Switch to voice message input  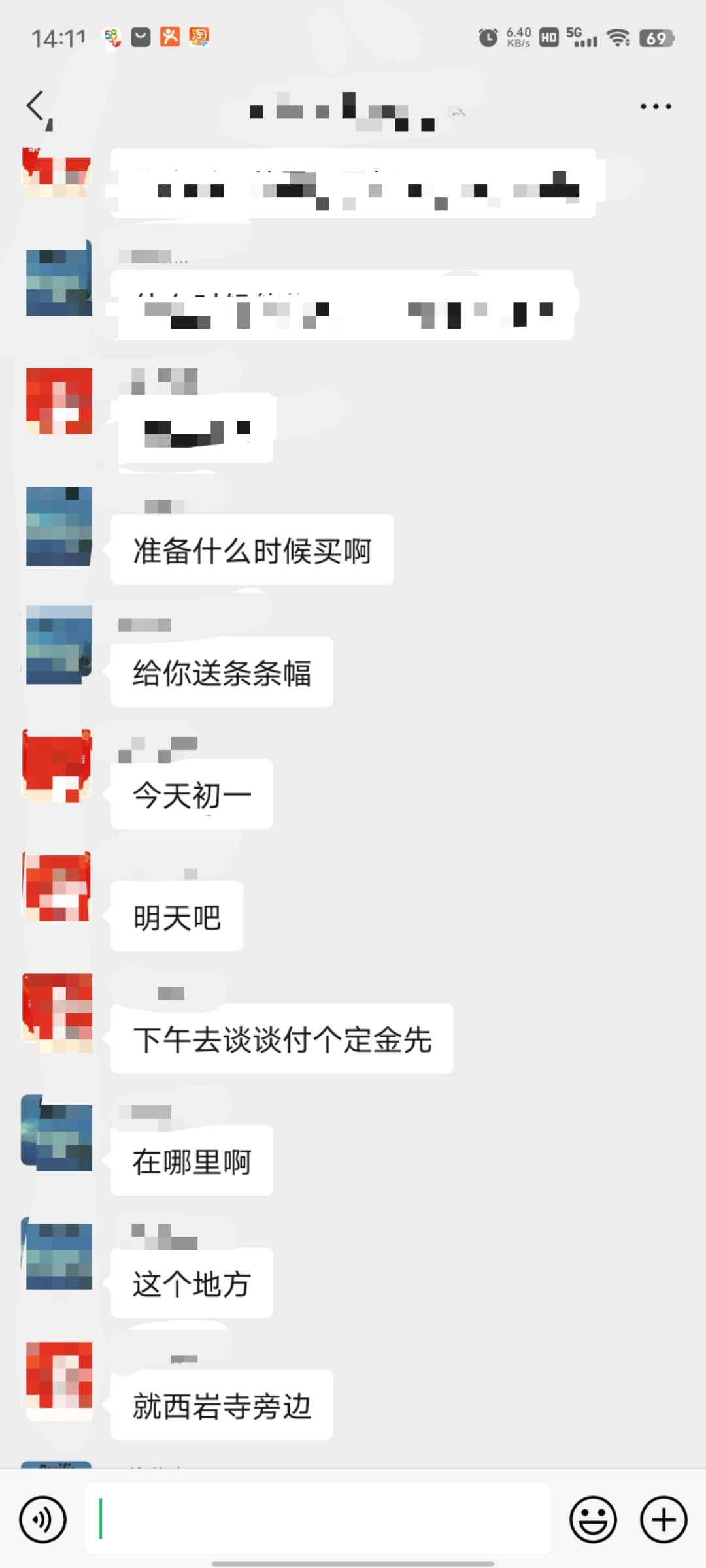click(x=43, y=1520)
